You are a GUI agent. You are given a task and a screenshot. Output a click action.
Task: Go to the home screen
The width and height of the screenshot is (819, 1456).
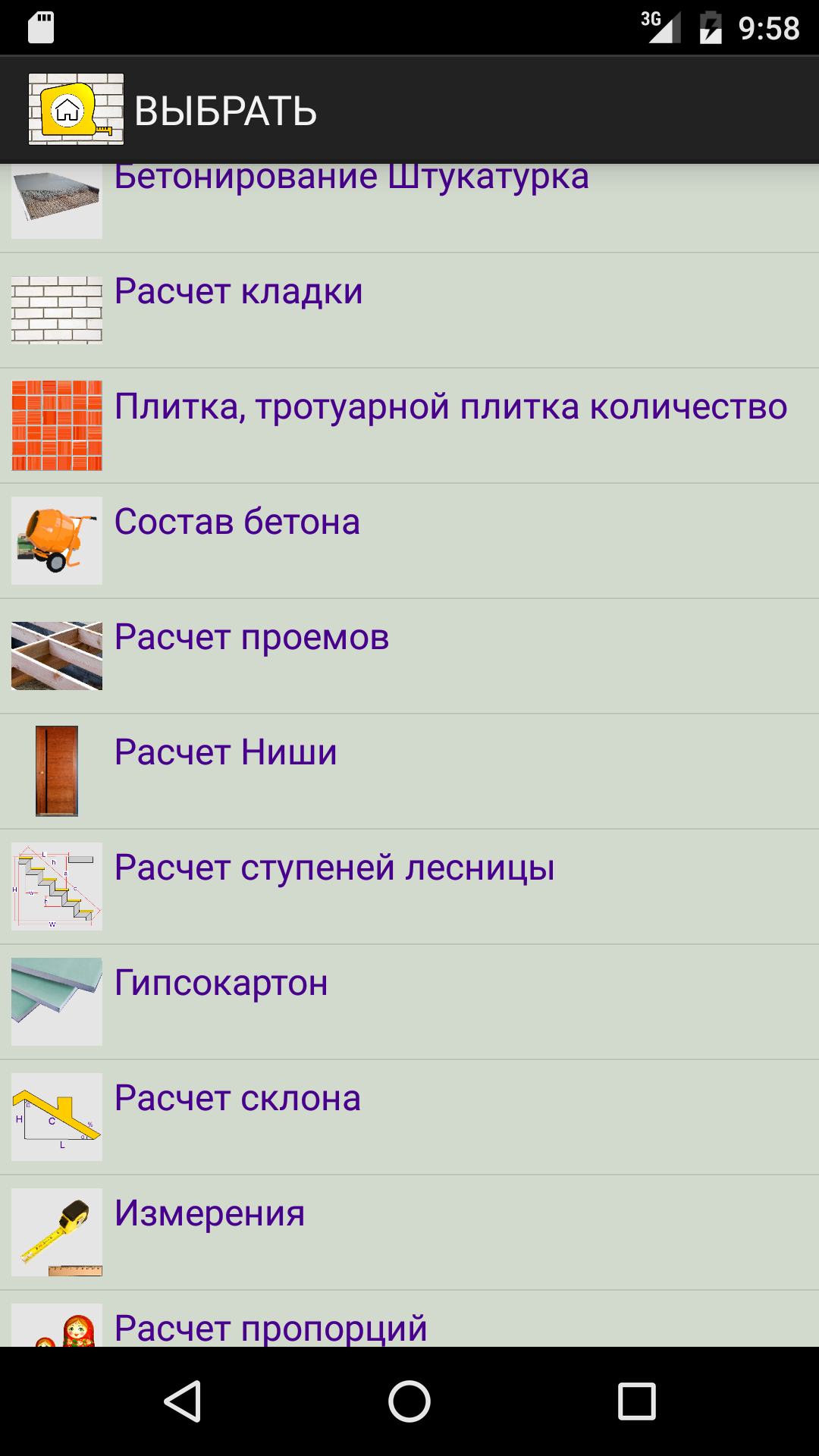click(x=409, y=1401)
